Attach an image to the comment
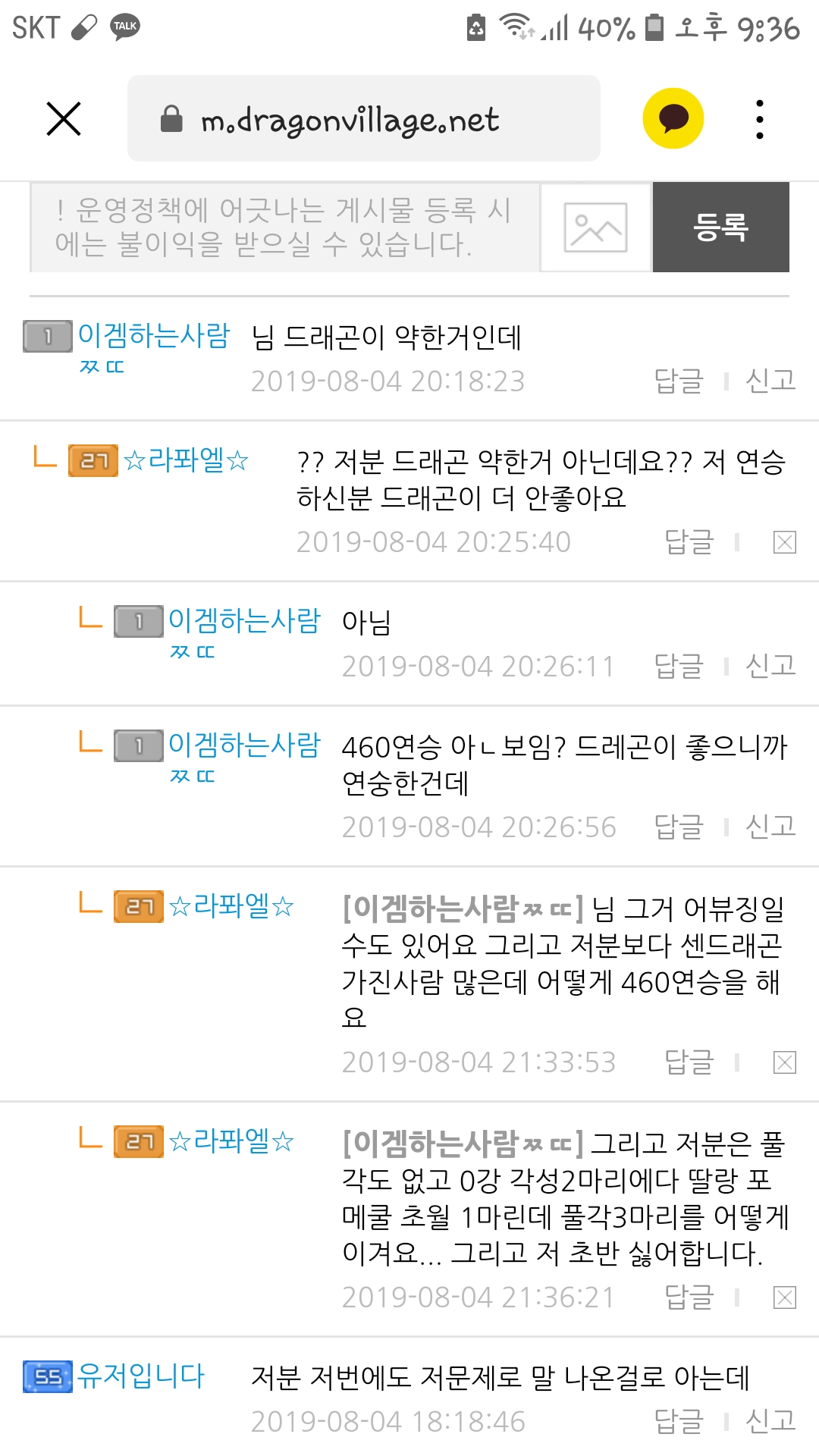Image resolution: width=819 pixels, height=1456 pixels. pos(595,227)
